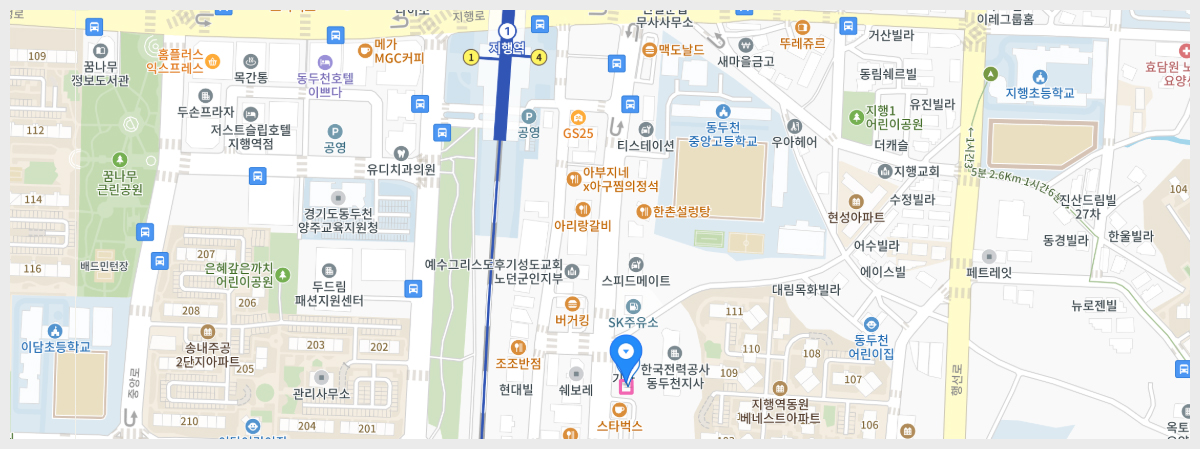Open the 한촌설렁탕 restaurant marker
Viewport: 1200px width, 449px height.
(x=643, y=212)
